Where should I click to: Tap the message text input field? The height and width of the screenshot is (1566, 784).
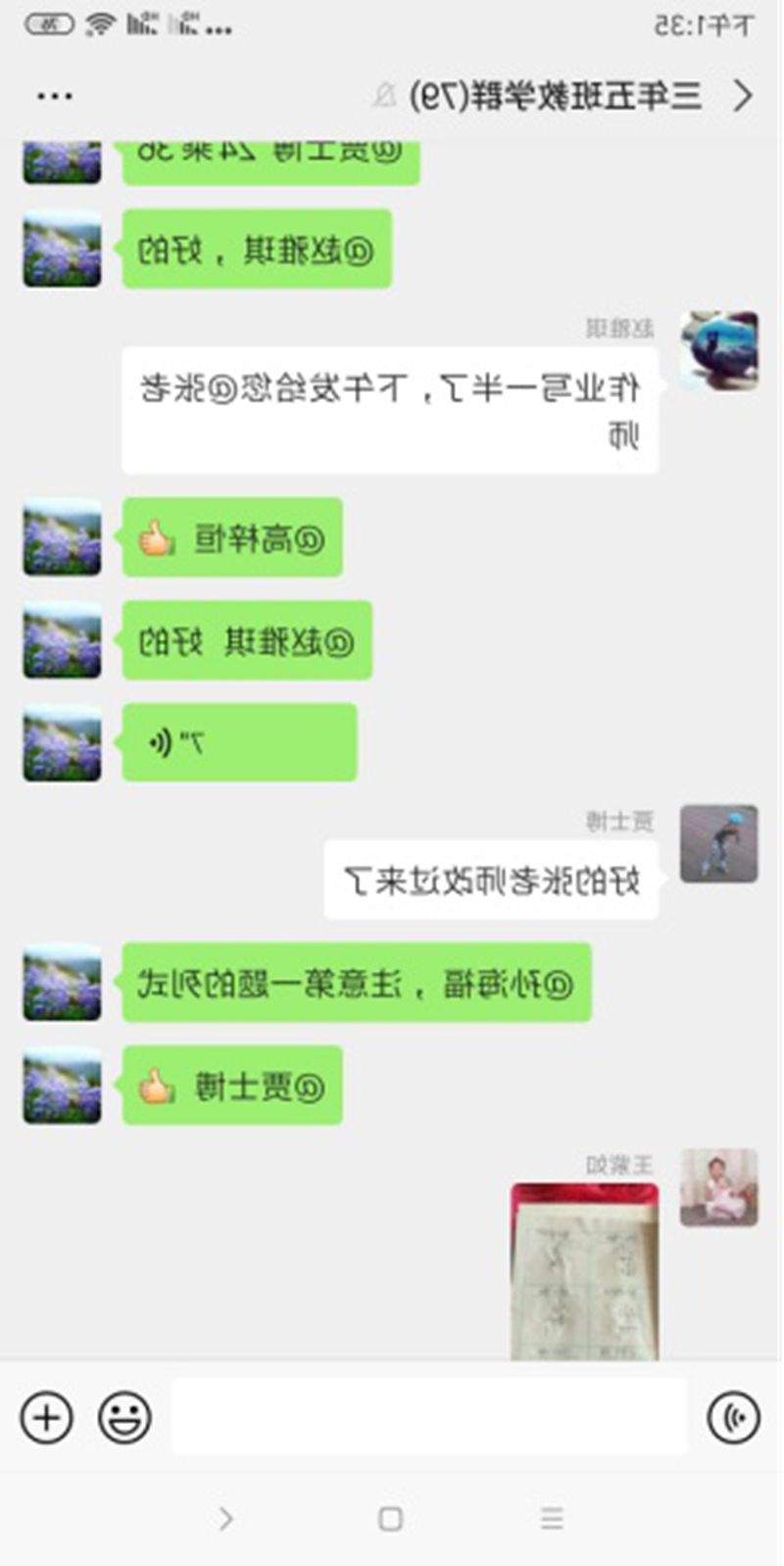(429, 1417)
